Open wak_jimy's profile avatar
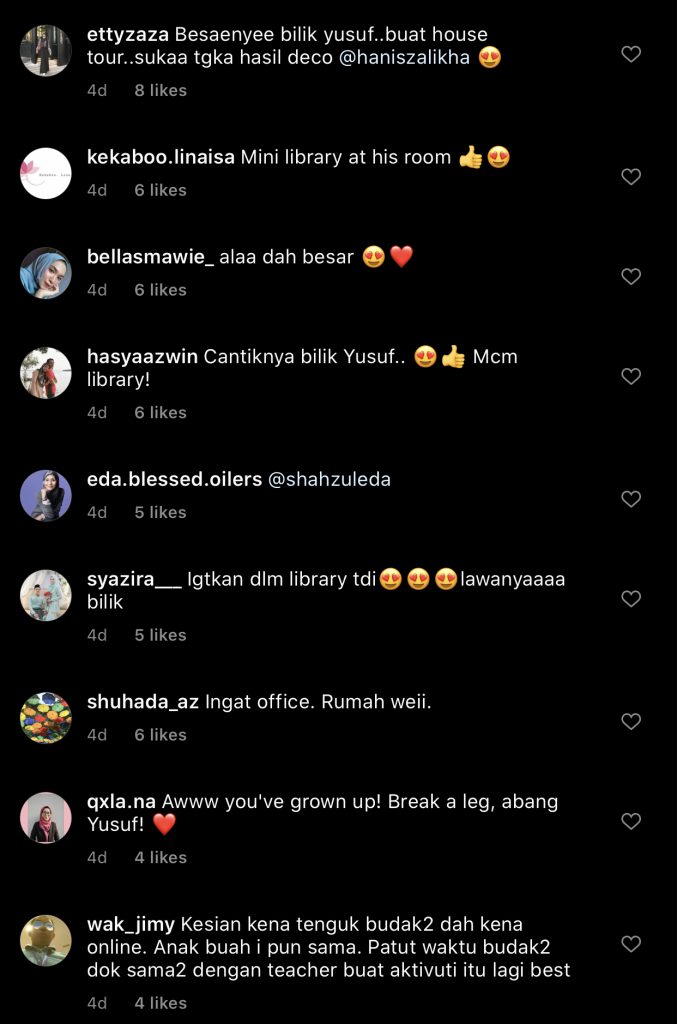 pyautogui.click(x=46, y=940)
